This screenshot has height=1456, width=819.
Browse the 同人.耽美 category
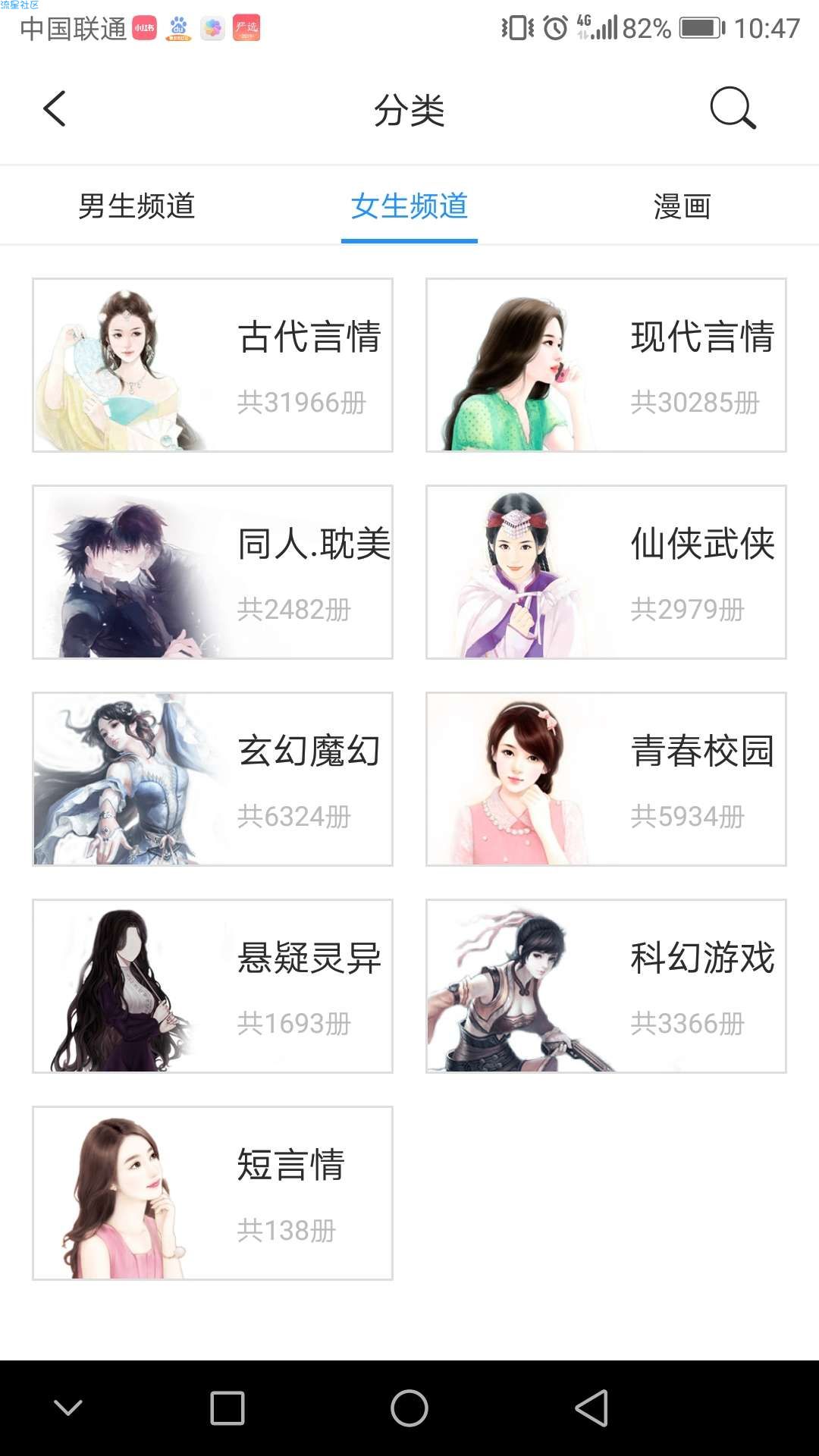coord(212,572)
